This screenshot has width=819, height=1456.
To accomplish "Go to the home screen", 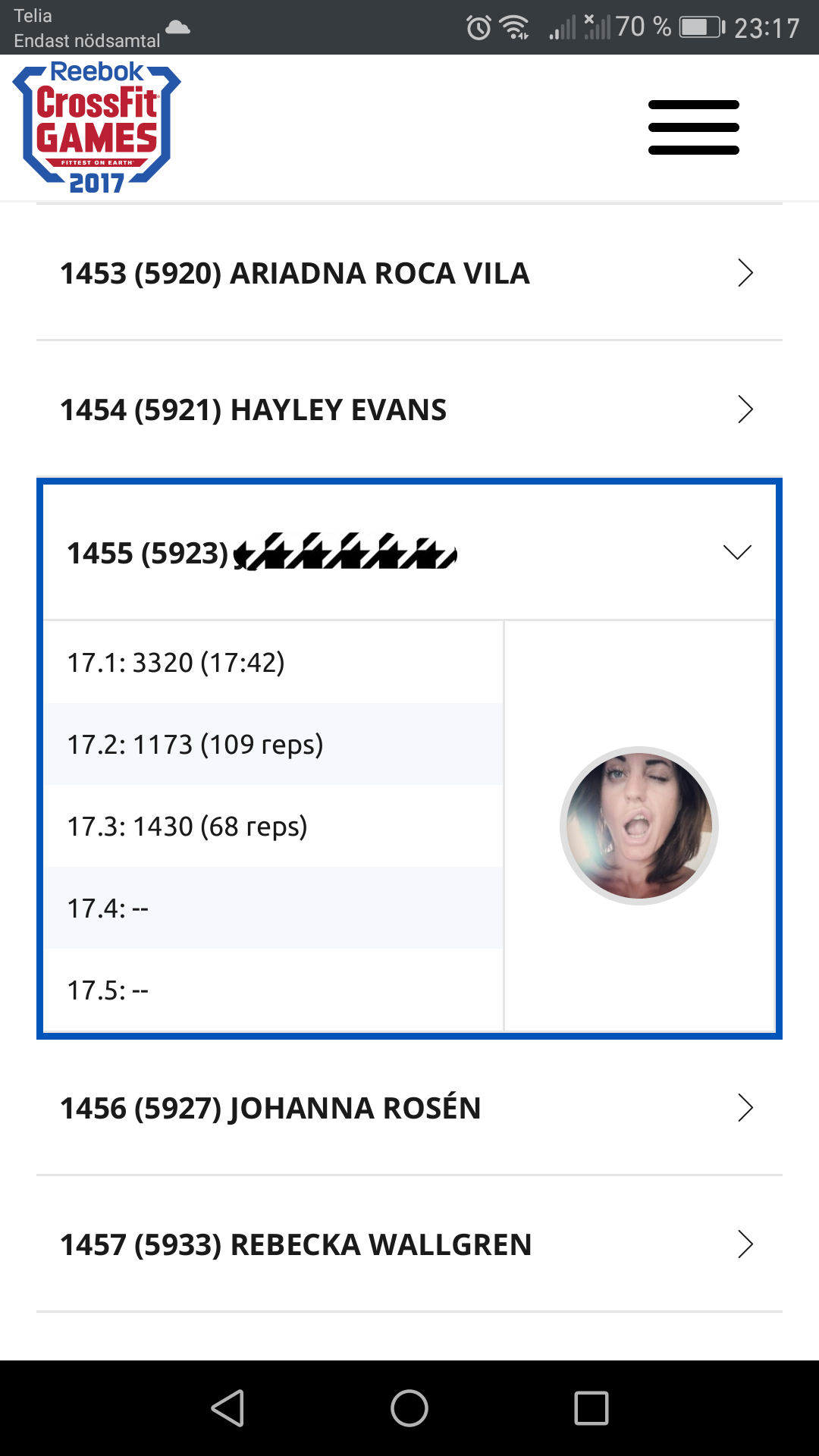I will [x=409, y=1408].
